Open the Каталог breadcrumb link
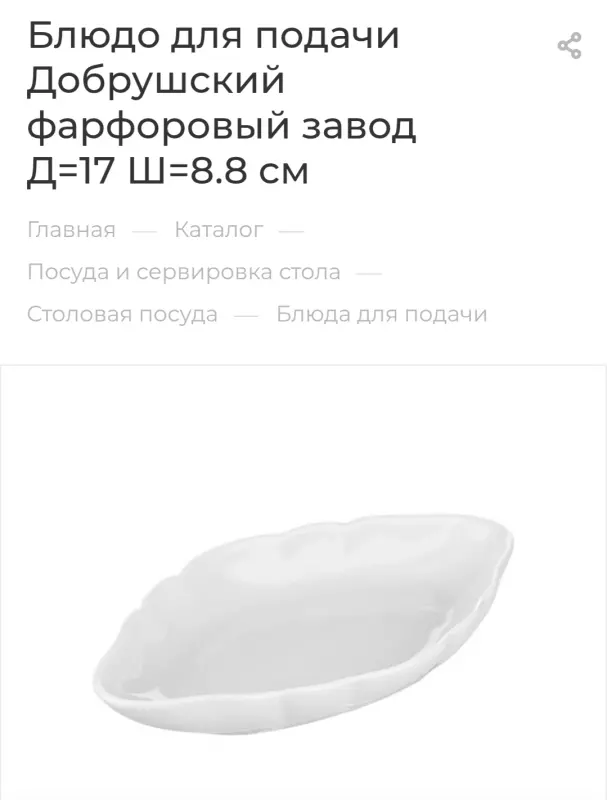The height and width of the screenshot is (800, 607). (219, 230)
